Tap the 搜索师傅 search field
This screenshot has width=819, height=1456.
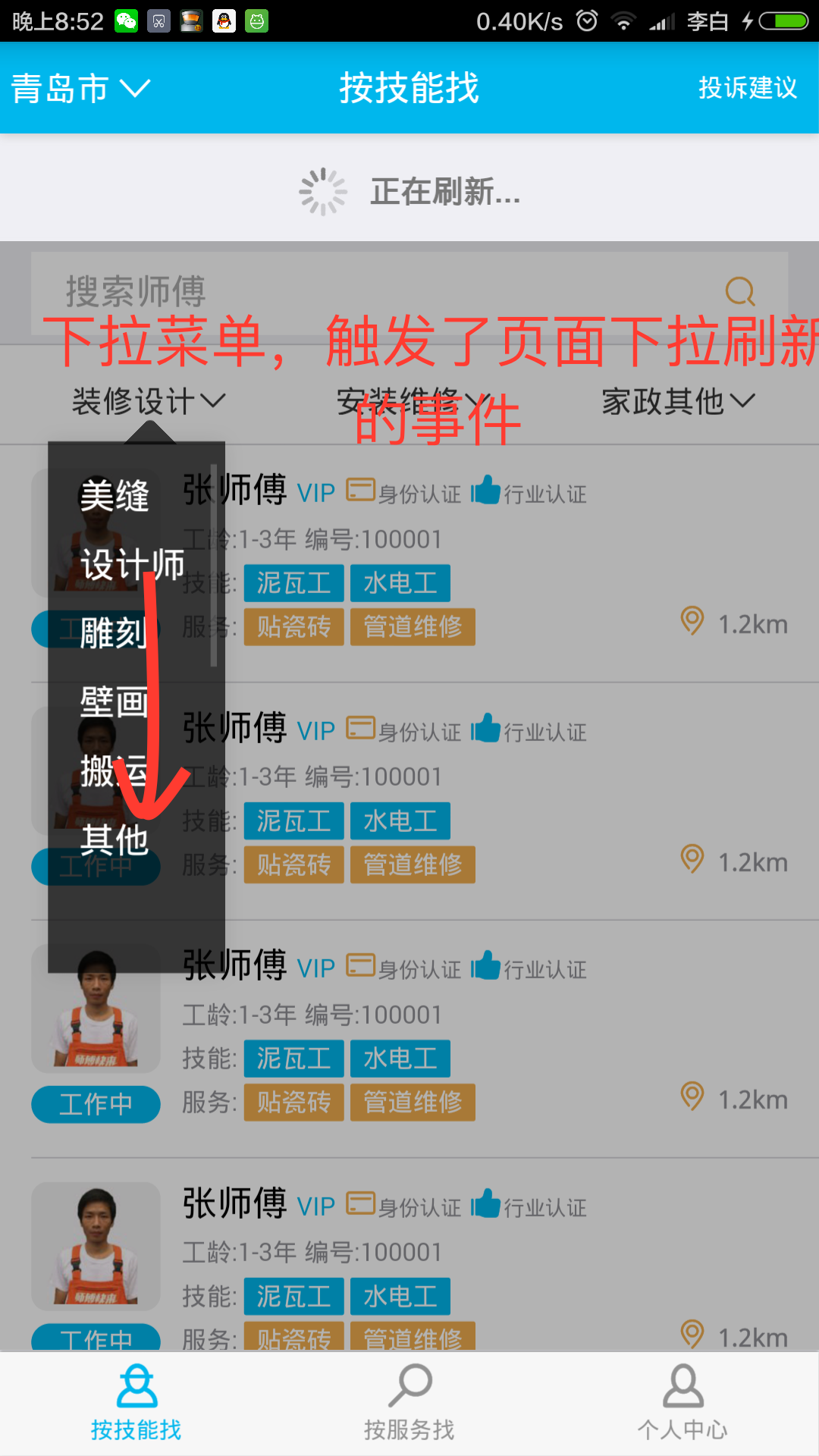click(x=409, y=293)
